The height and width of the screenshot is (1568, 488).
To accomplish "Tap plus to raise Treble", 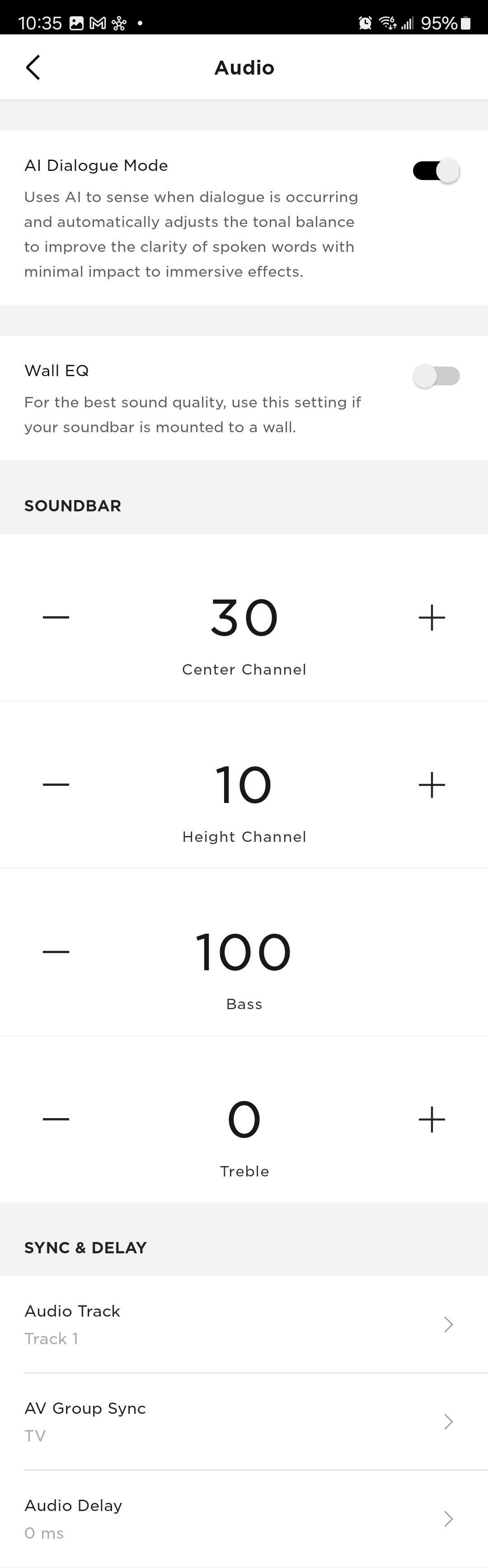I will pyautogui.click(x=432, y=1119).
